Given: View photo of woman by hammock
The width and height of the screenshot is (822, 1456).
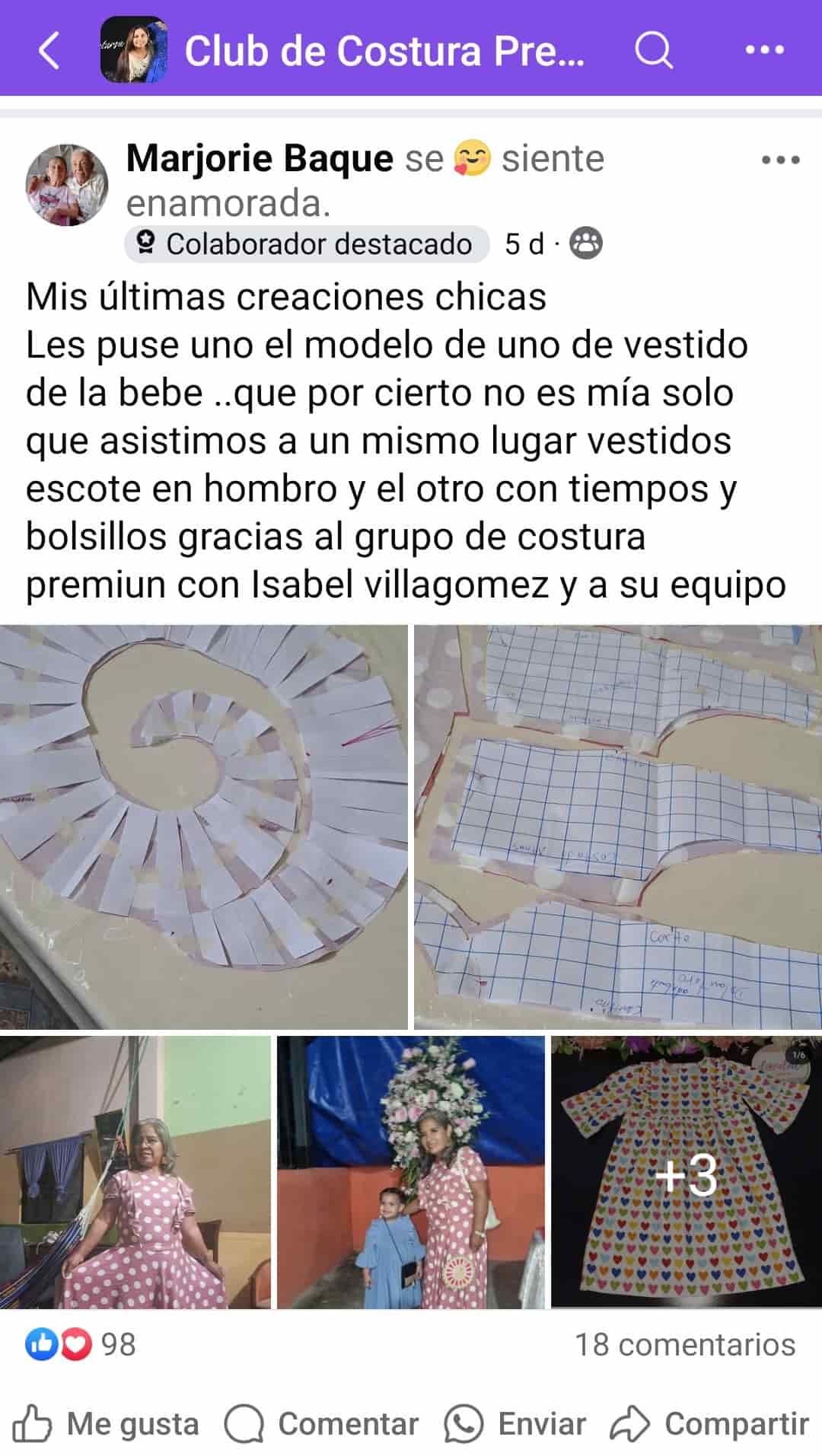Looking at the screenshot, I should click(135, 1172).
